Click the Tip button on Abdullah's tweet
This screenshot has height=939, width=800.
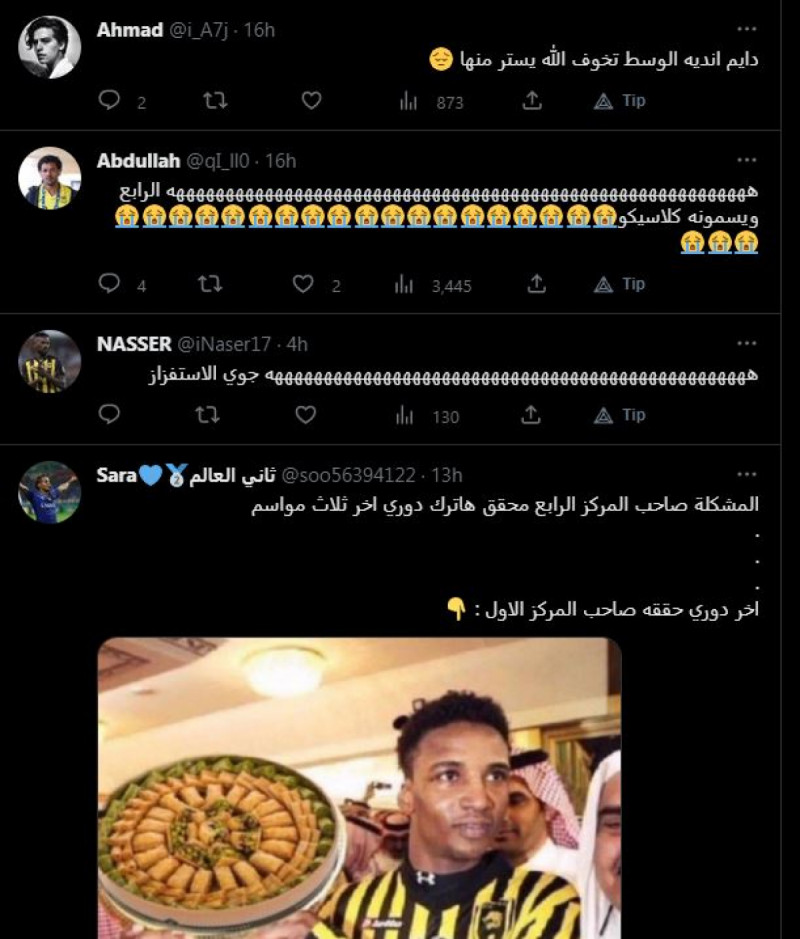(x=618, y=284)
